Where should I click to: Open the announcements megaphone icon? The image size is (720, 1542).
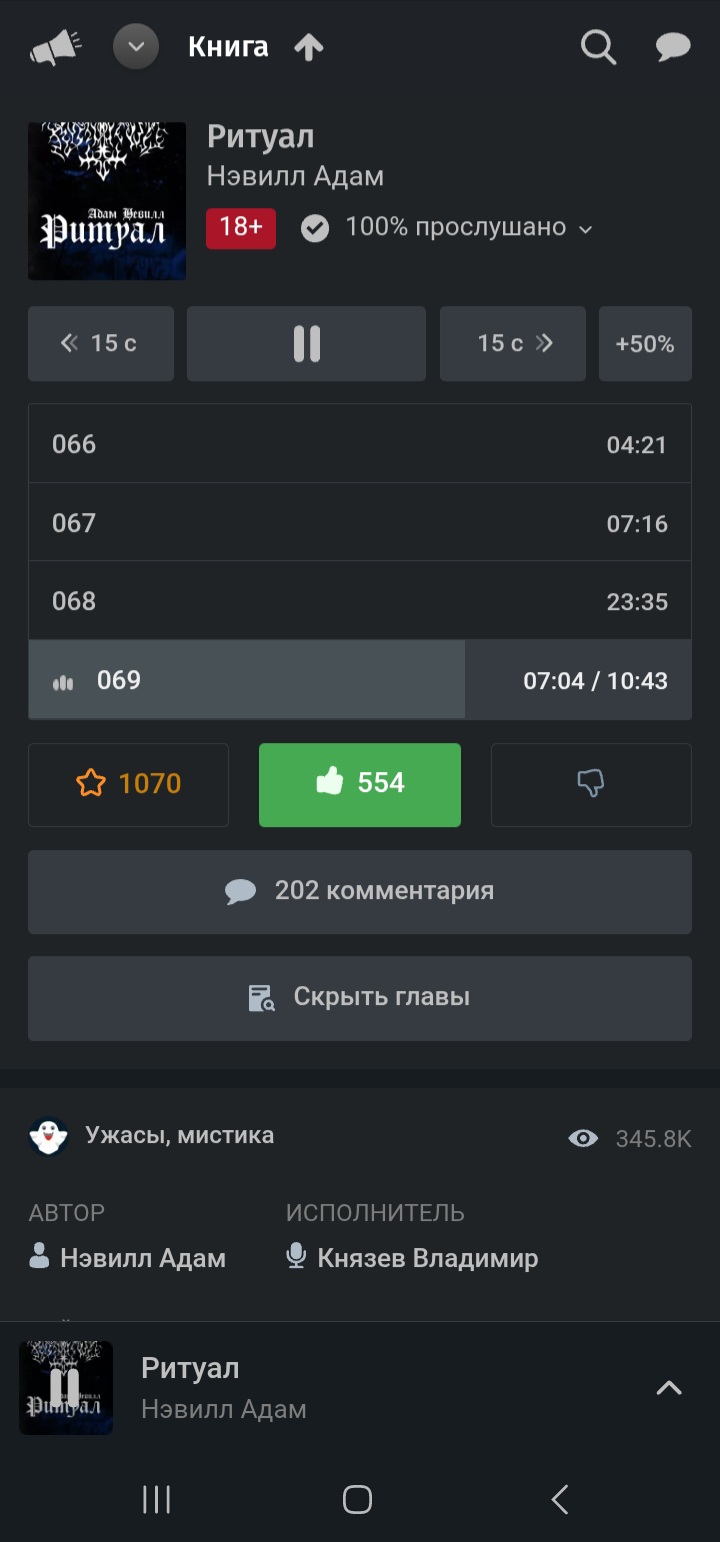click(55, 47)
